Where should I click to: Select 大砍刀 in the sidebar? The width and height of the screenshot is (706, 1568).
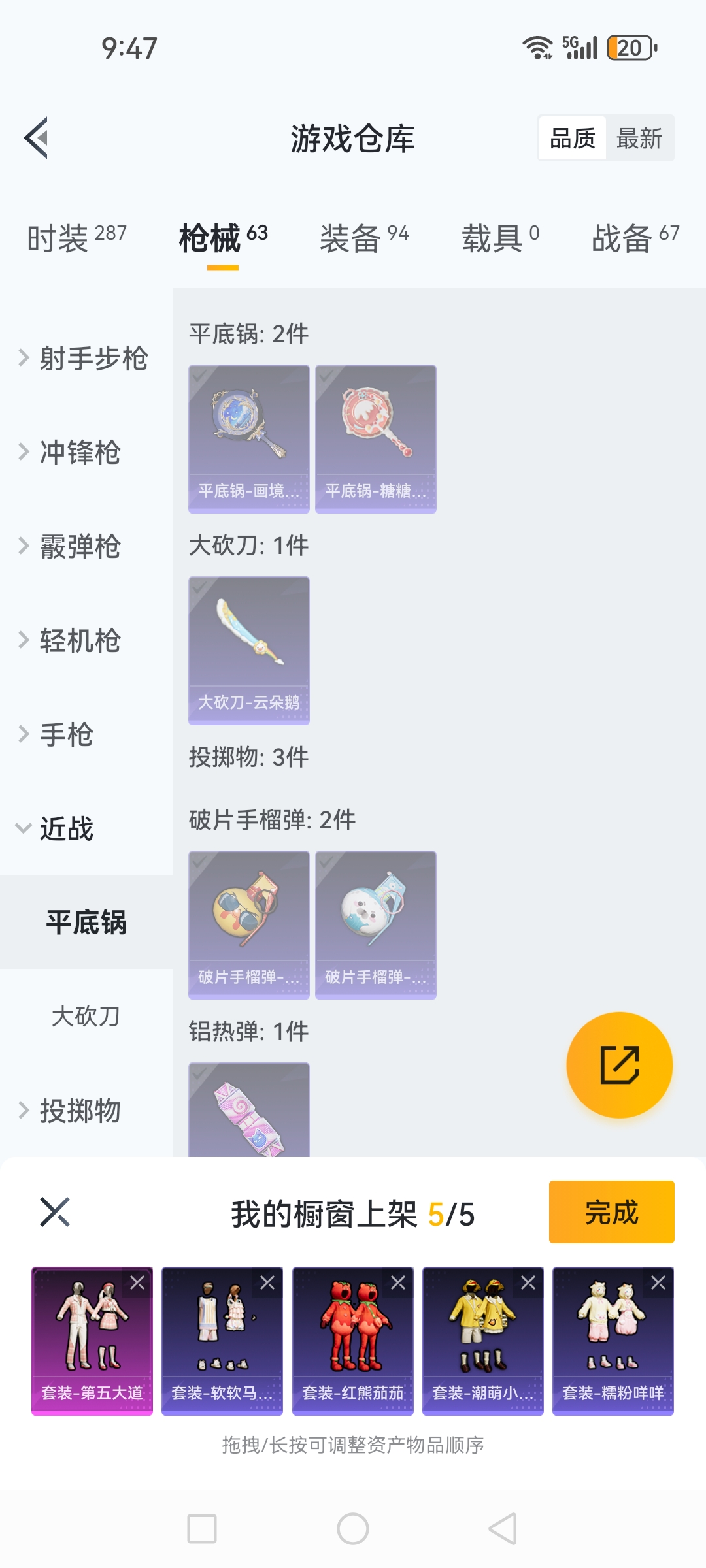[x=86, y=1017]
